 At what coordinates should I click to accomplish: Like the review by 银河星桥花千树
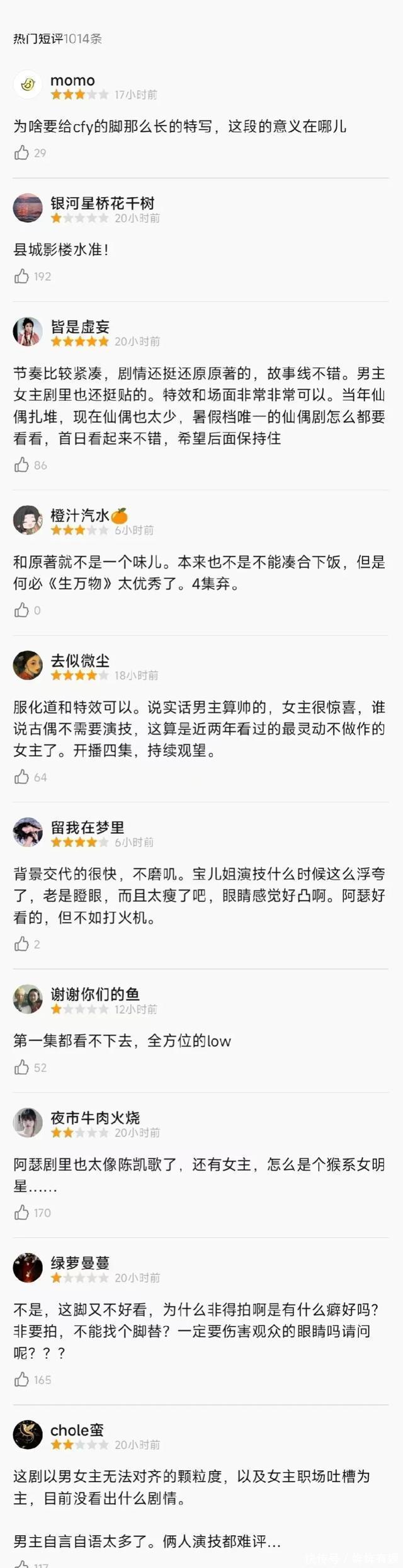22,276
